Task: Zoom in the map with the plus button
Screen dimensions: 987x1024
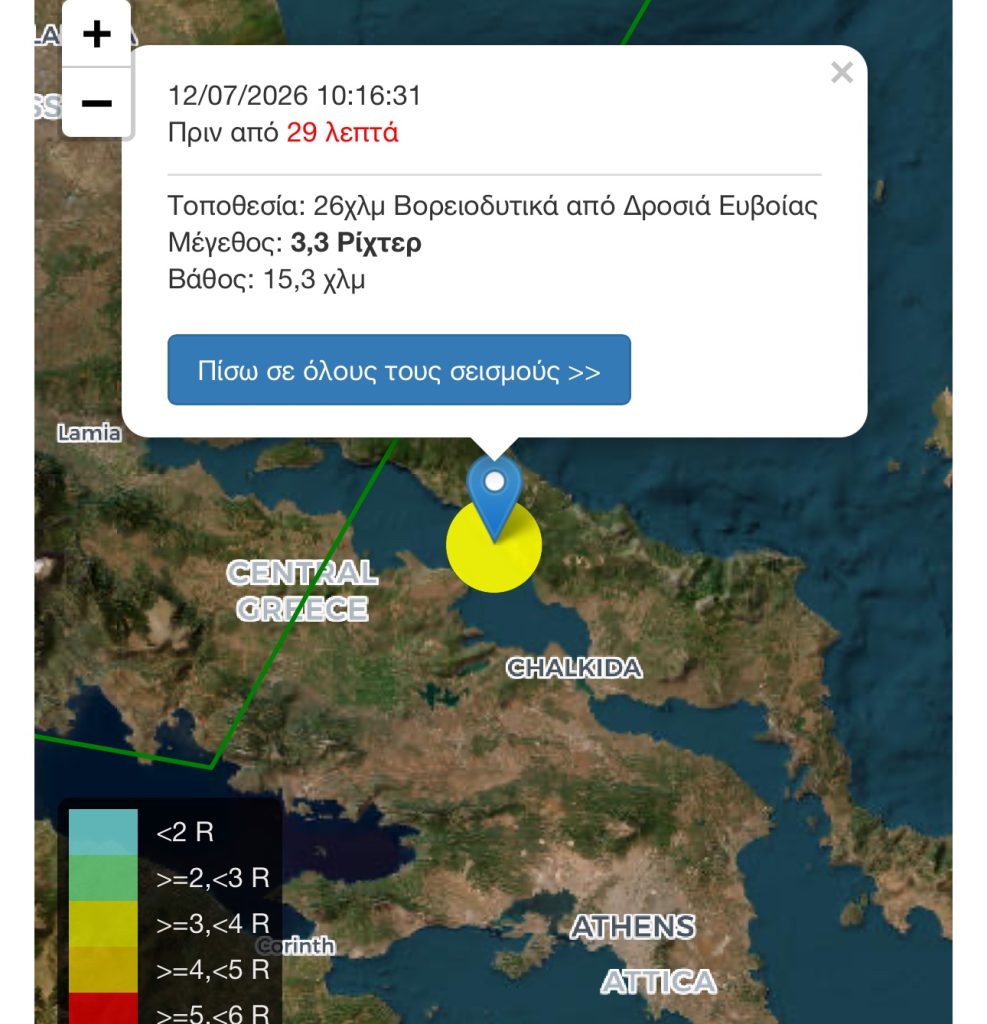Action: tap(97, 34)
